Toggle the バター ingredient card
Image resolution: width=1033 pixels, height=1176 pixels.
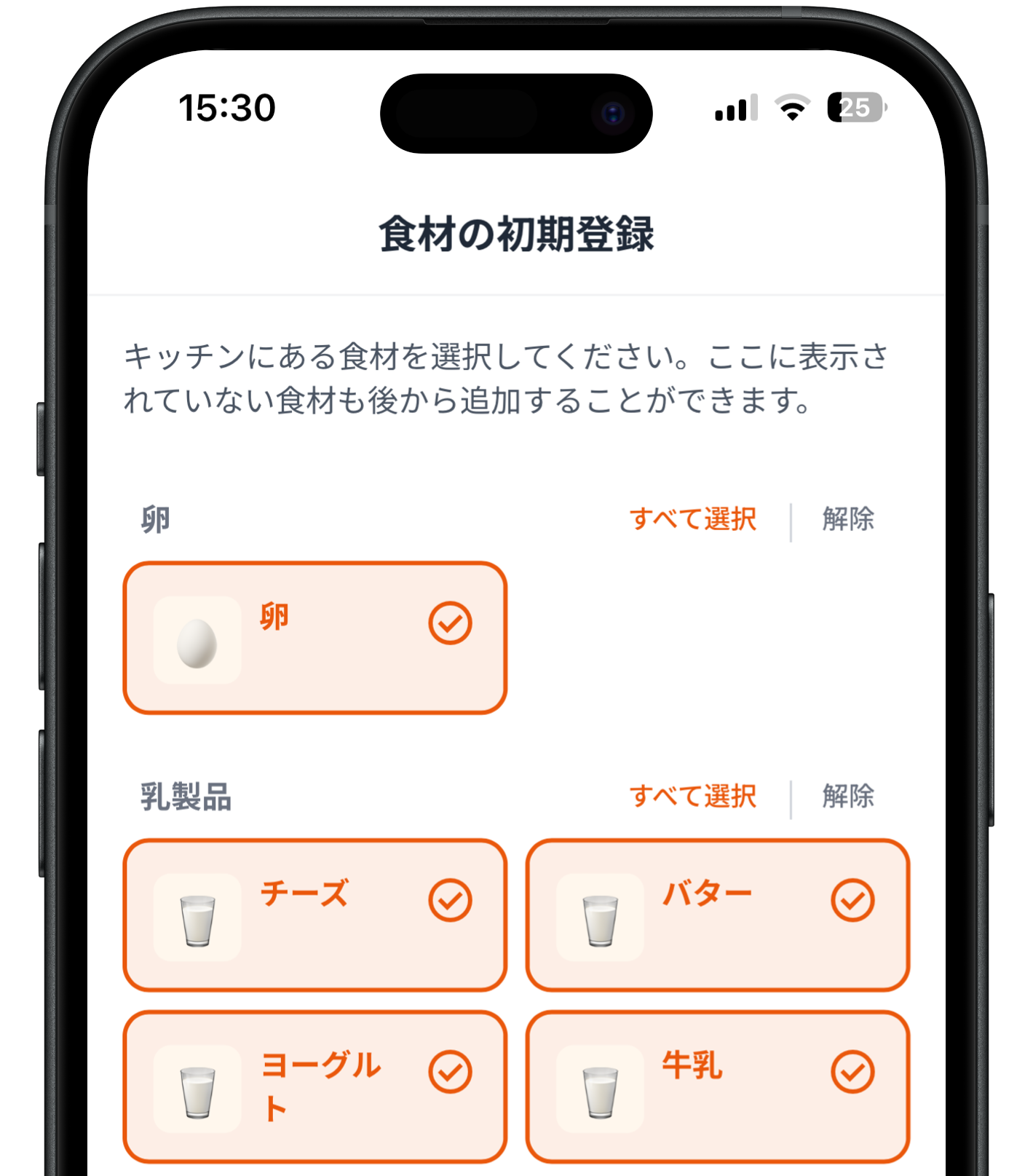[x=717, y=915]
